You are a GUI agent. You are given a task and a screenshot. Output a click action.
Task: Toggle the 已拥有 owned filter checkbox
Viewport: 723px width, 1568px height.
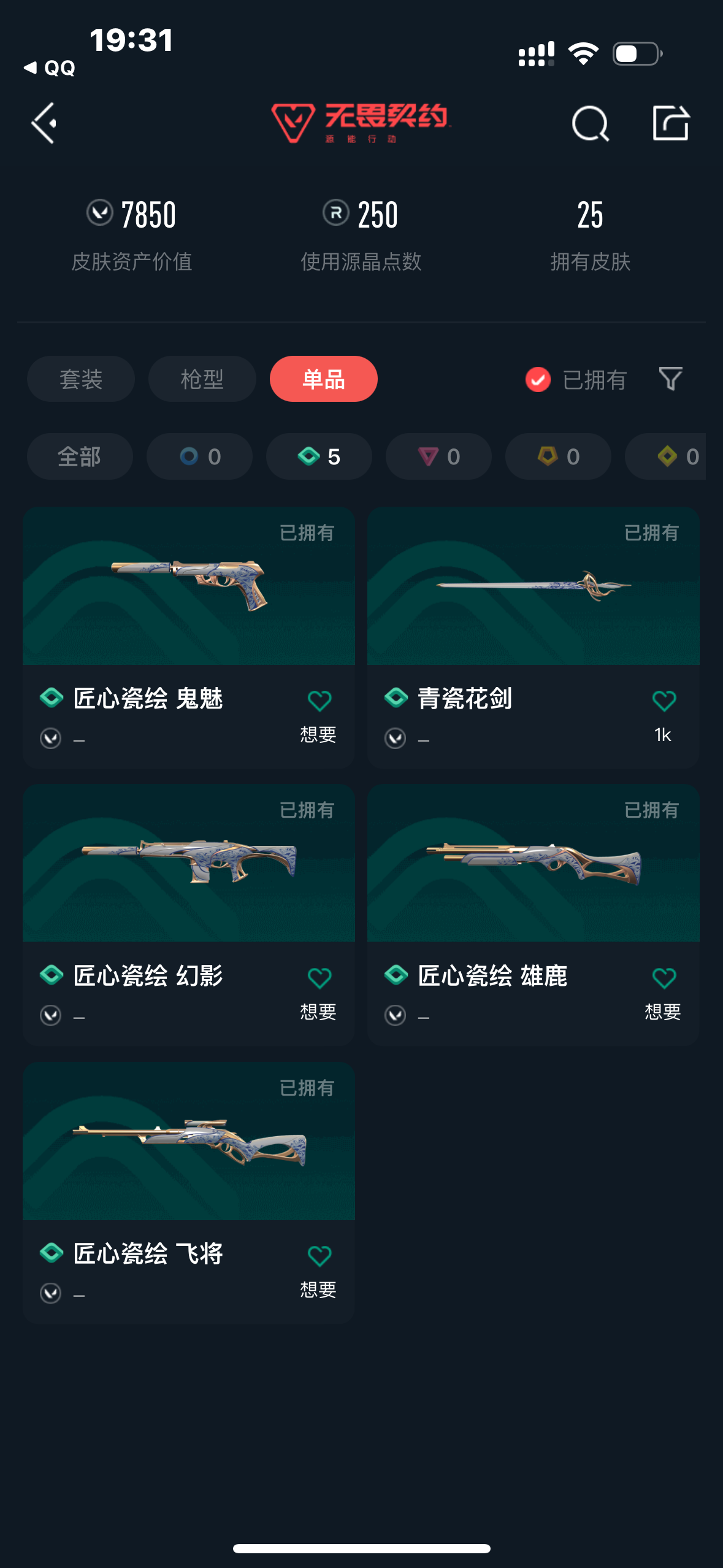[x=538, y=379]
